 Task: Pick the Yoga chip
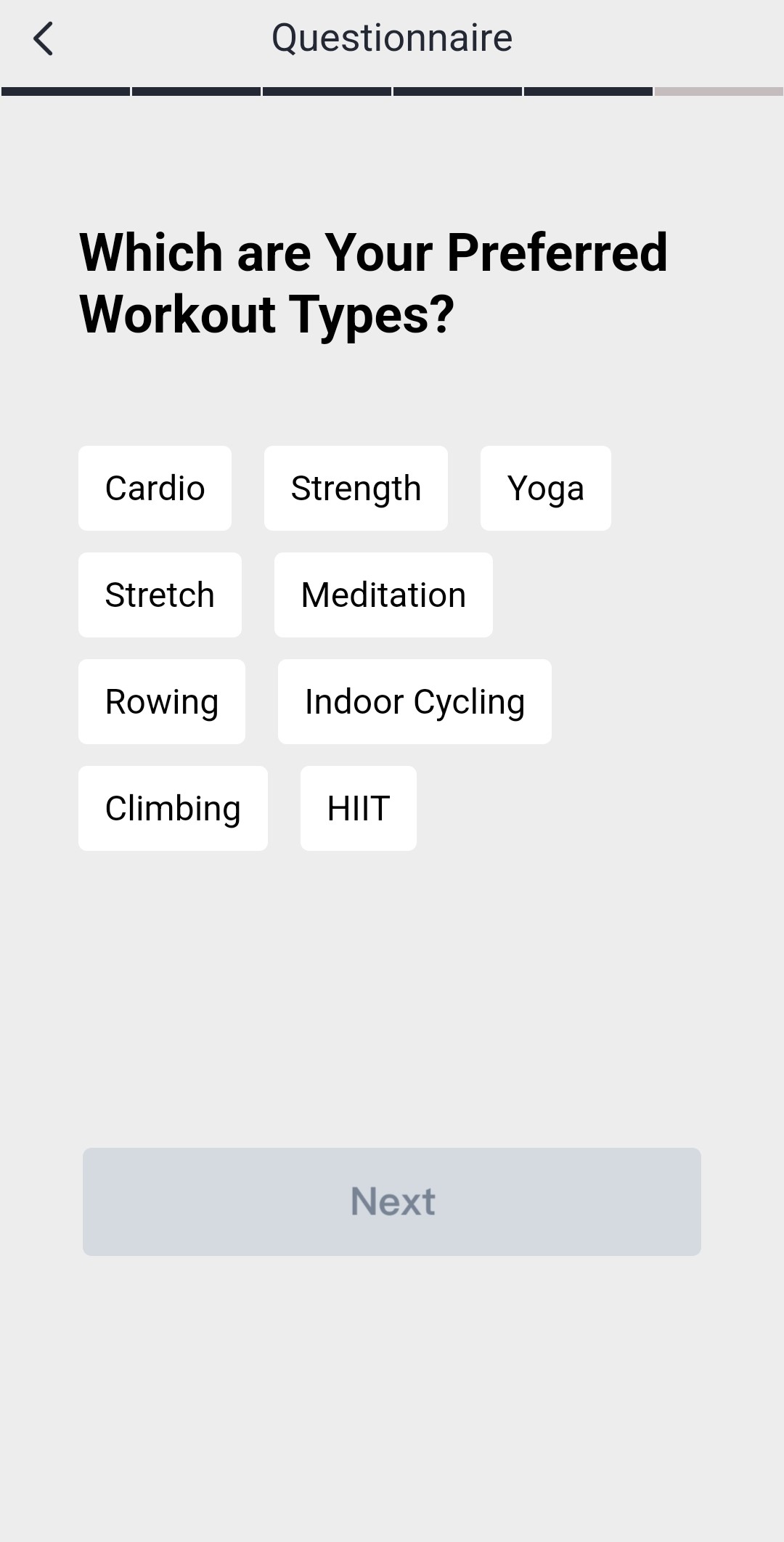[545, 488]
